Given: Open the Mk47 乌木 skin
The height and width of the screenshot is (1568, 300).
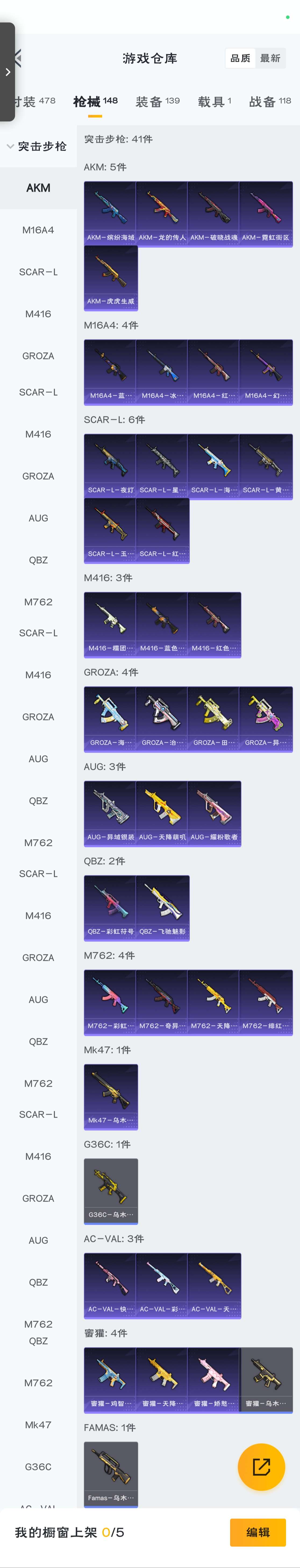Looking at the screenshot, I should 110,1096.
